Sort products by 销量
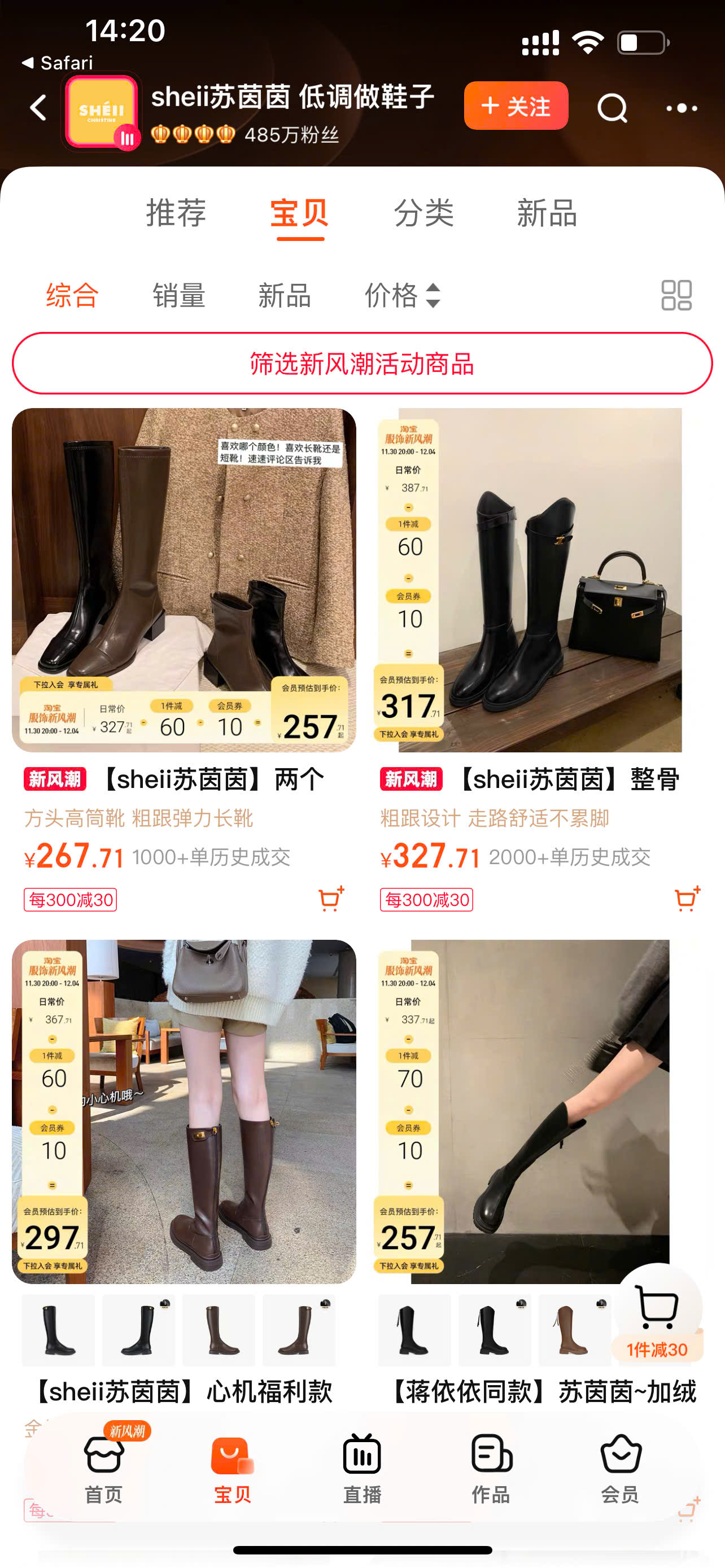This screenshot has width=725, height=1568. click(x=178, y=296)
